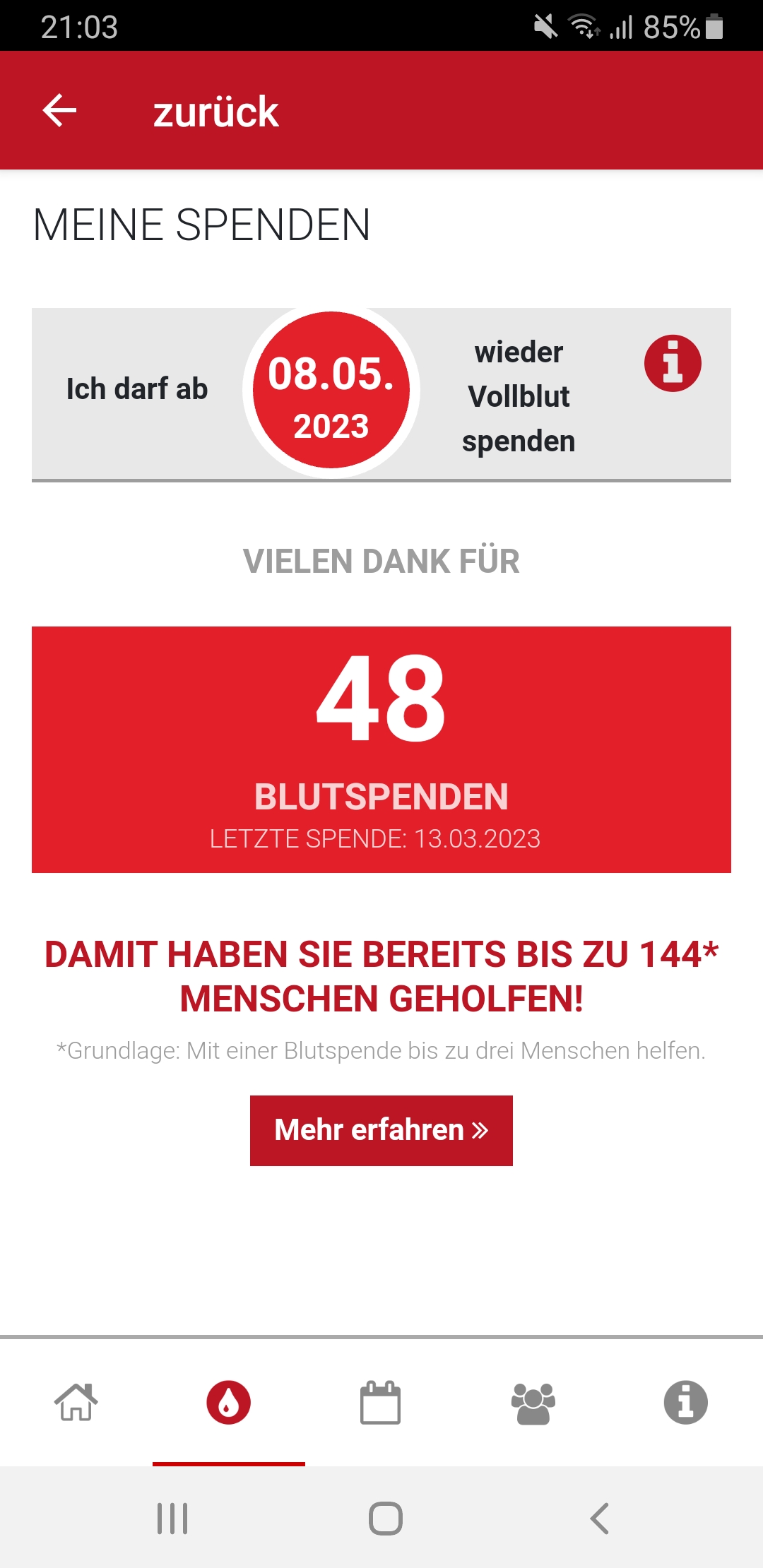Switch to the home tab

coord(76,1402)
